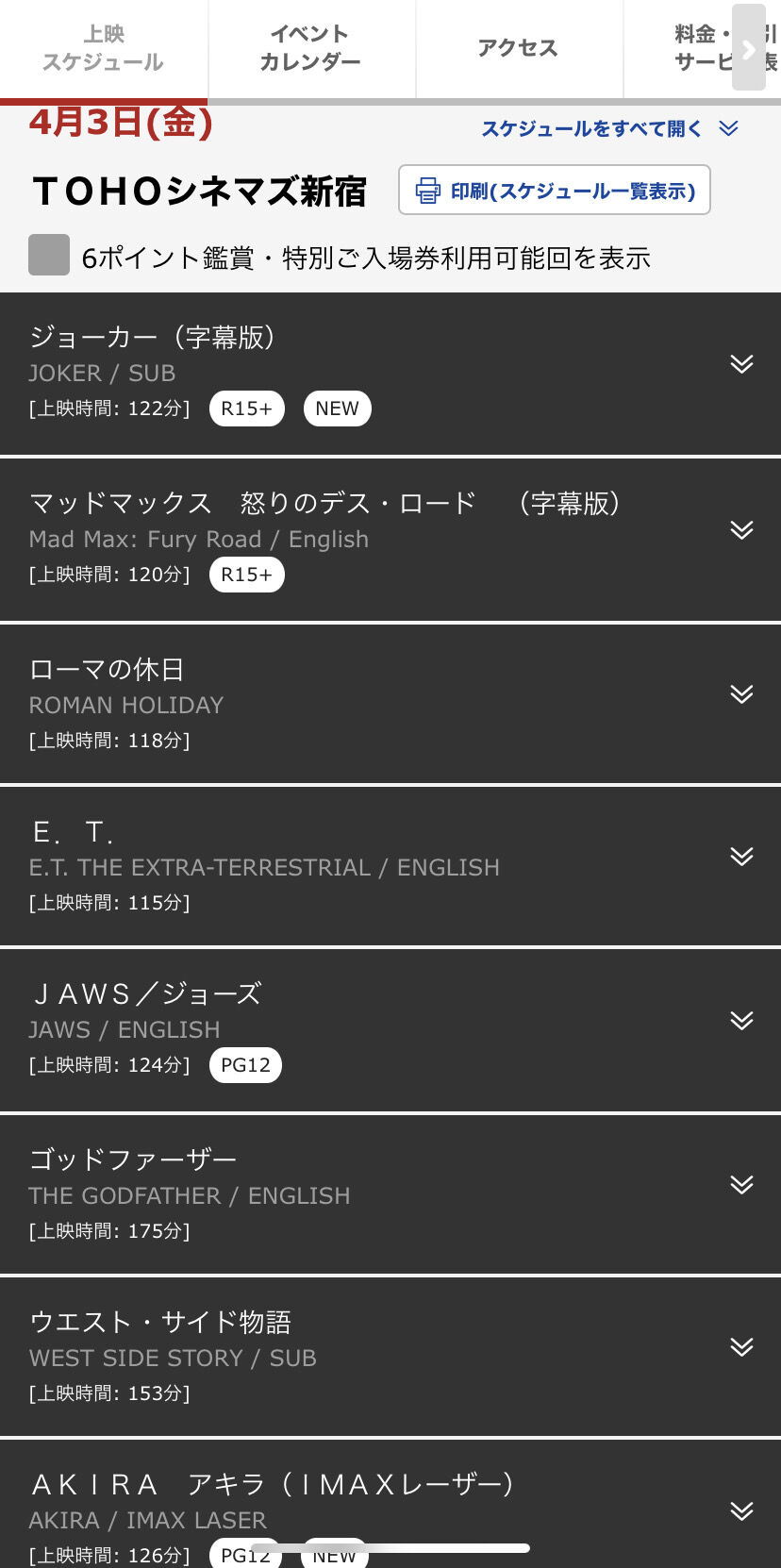
Task: Expand the ローマの休日 showtimes
Action: click(390, 704)
